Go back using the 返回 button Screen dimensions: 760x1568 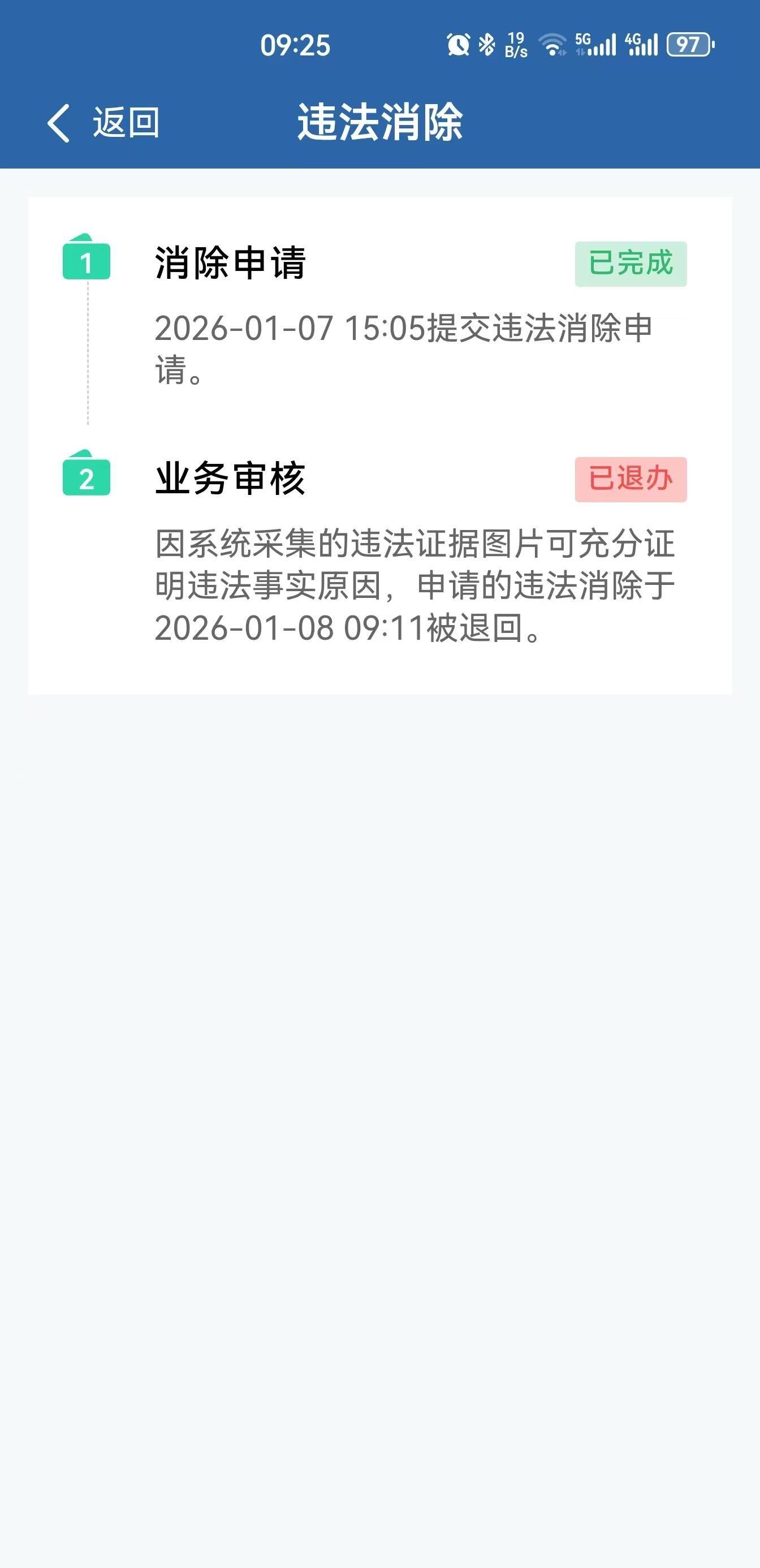103,122
